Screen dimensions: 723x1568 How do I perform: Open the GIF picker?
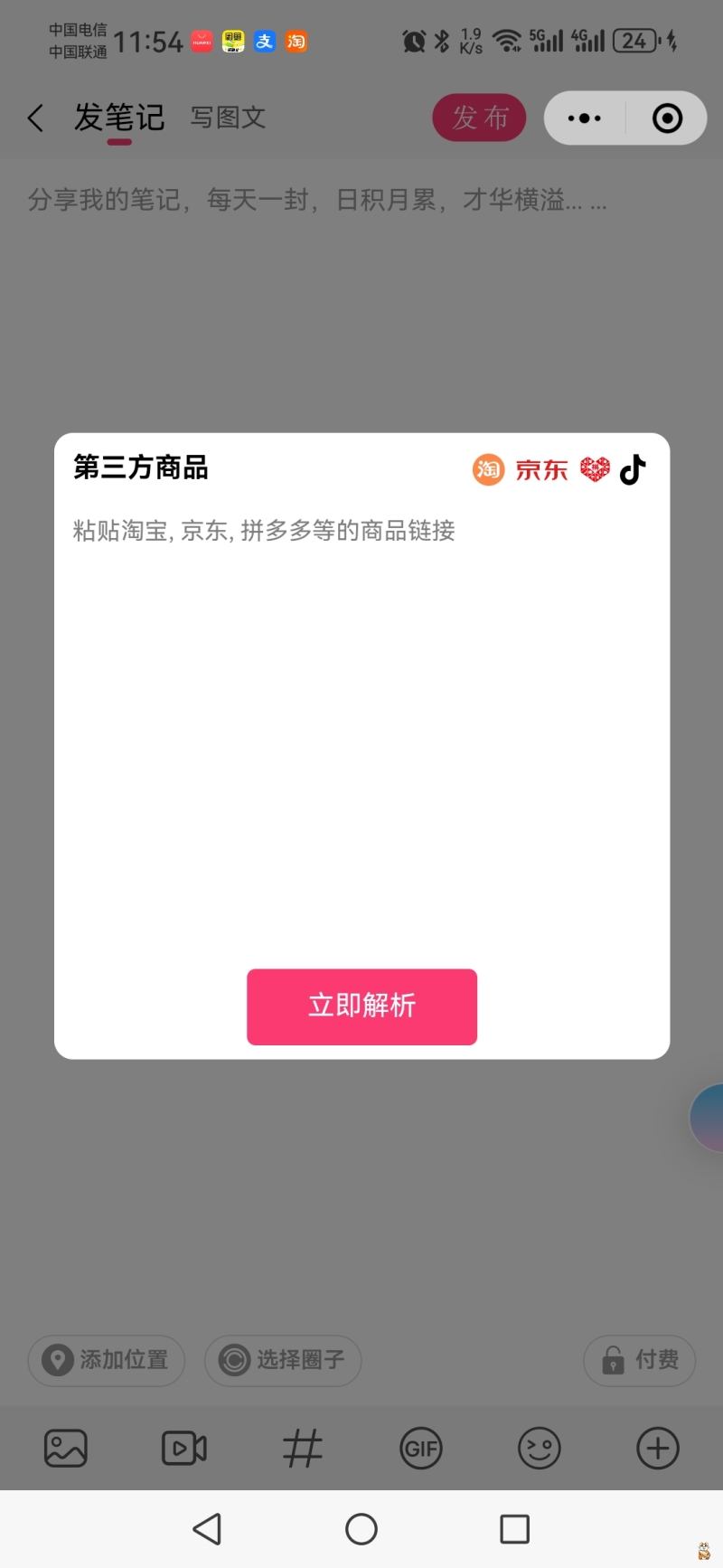pos(421,1448)
